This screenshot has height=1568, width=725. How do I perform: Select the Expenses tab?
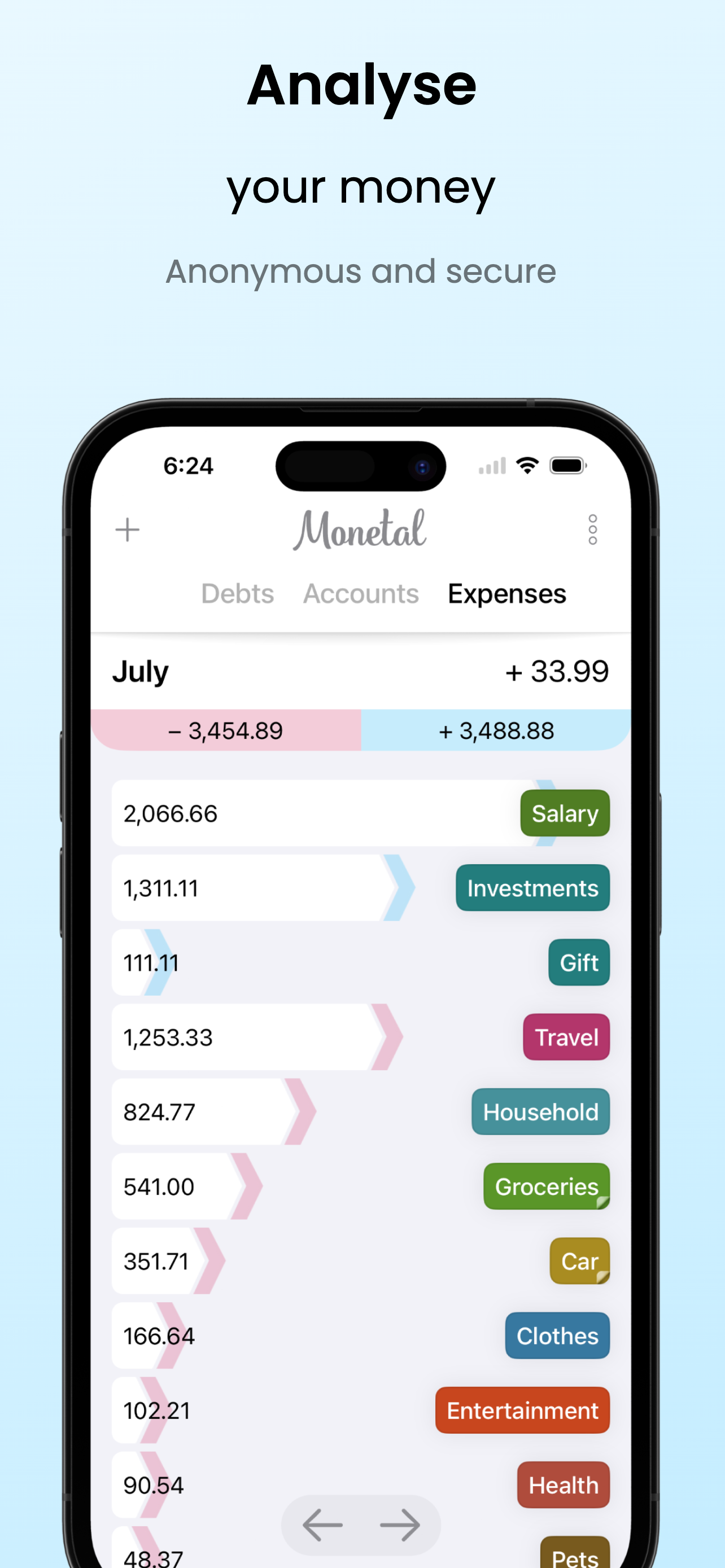(x=506, y=593)
